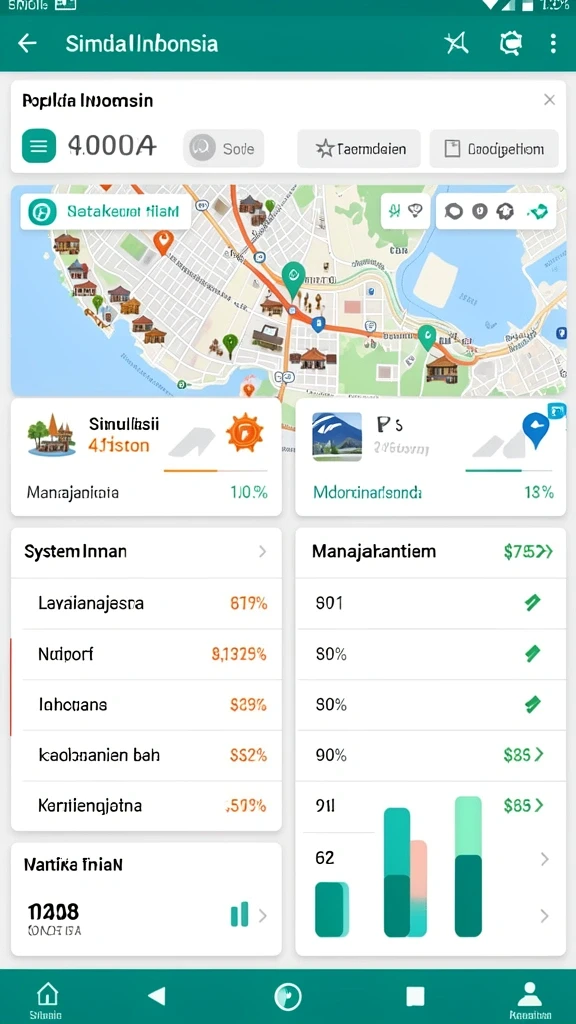576x1024 pixels.
Task: Tap the center circular button in bottom bar
Action: [x=287, y=997]
